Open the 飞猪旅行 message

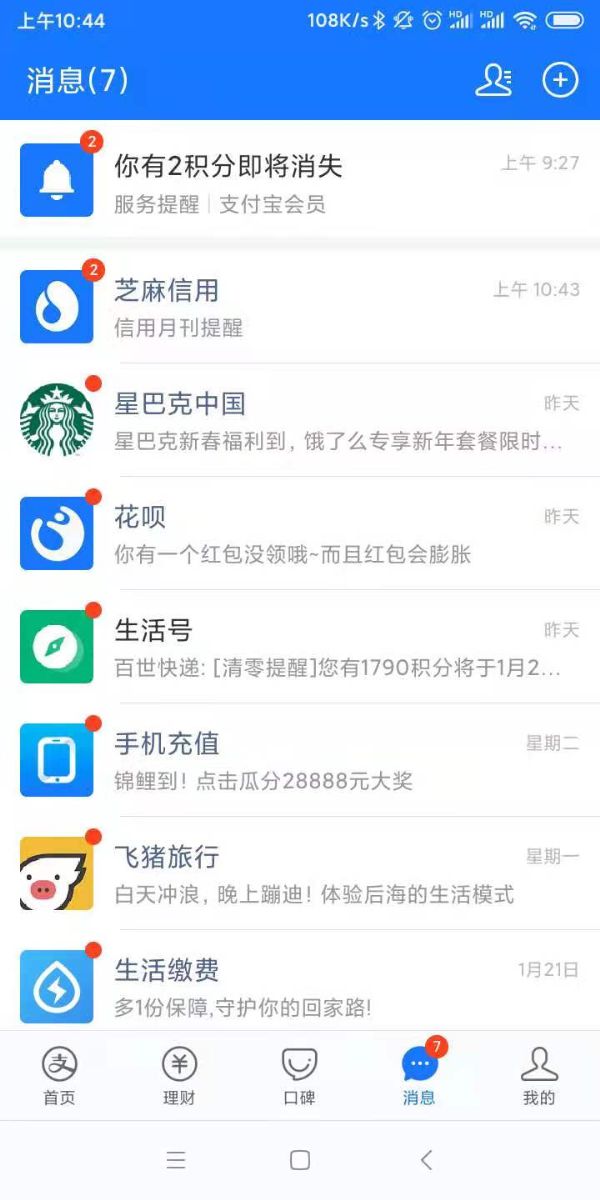(x=300, y=873)
